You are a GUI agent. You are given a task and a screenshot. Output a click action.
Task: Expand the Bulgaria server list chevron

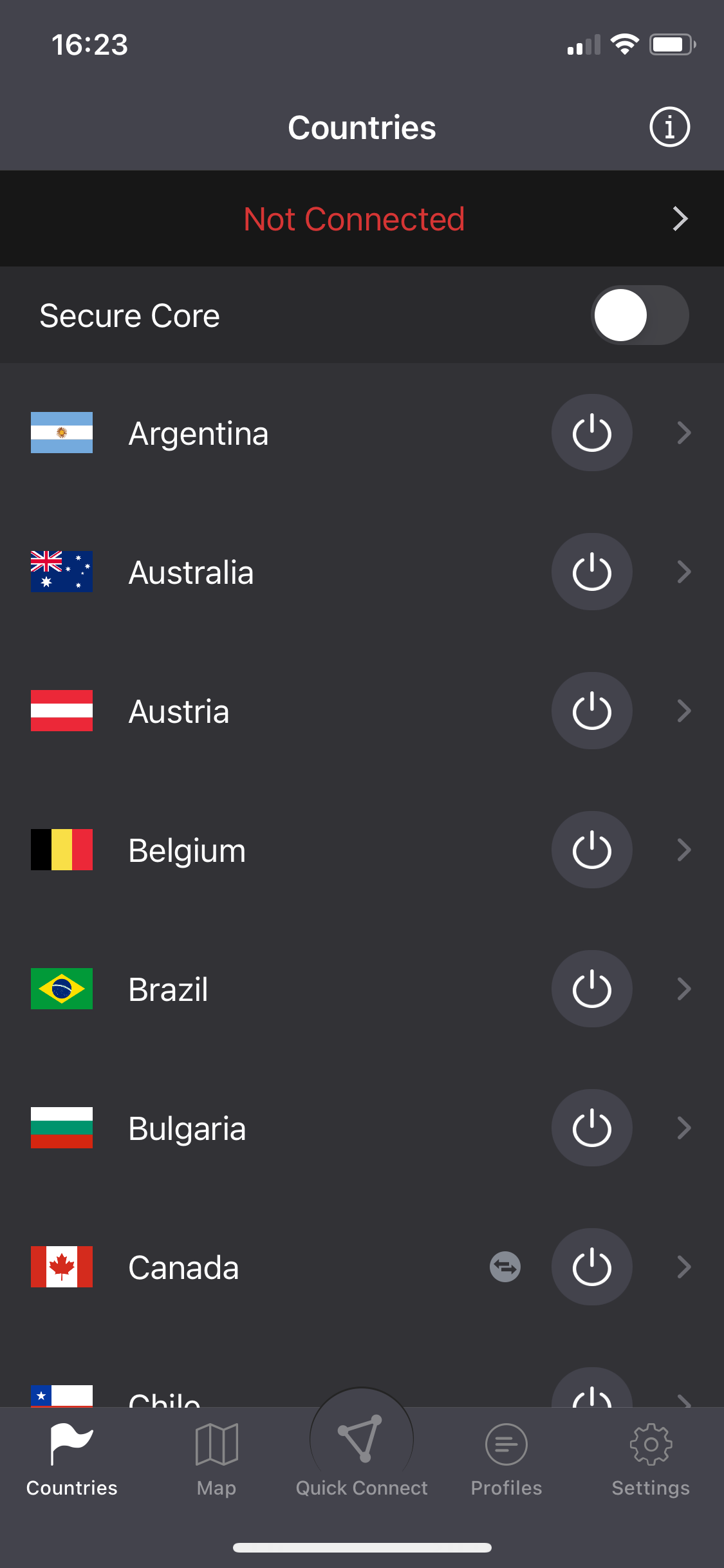click(684, 1128)
